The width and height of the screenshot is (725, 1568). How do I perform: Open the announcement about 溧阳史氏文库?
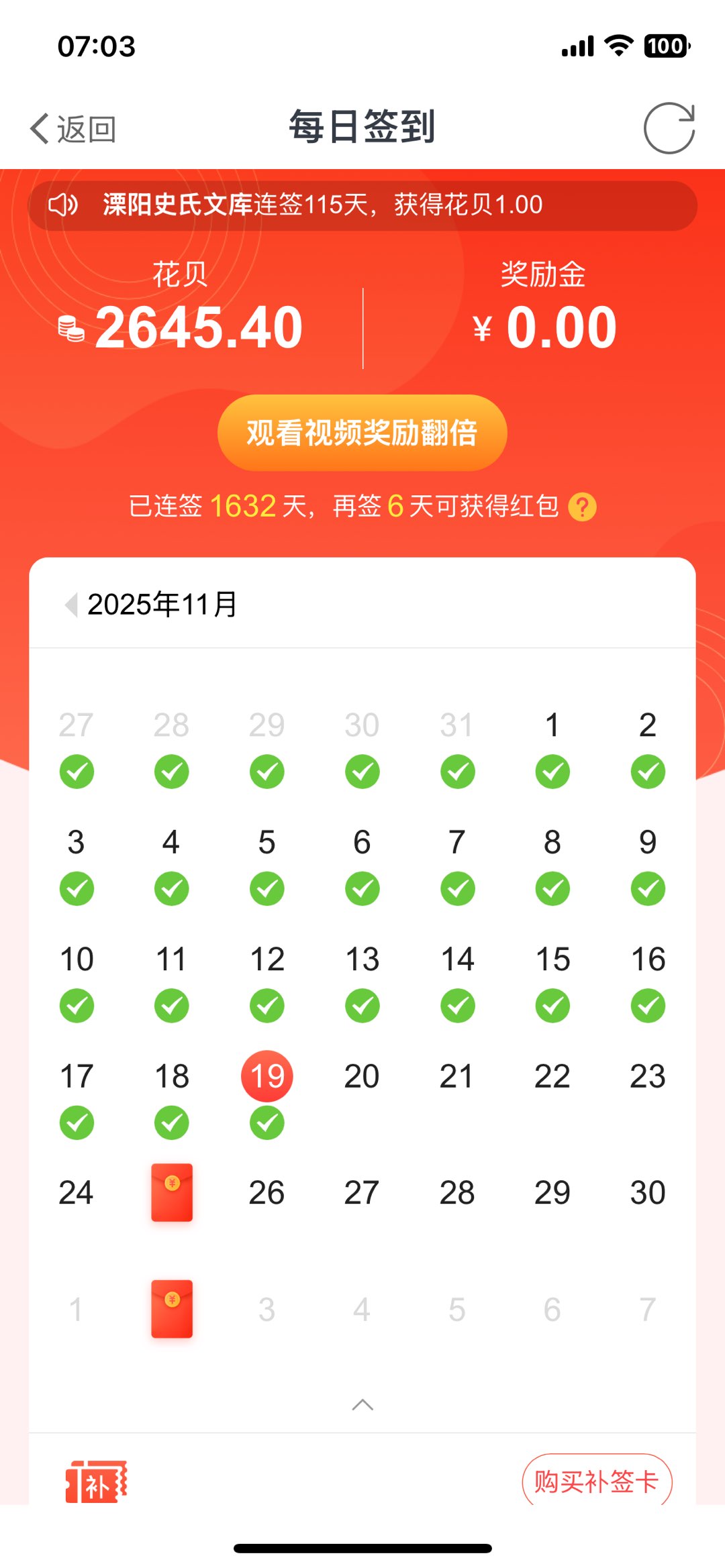[x=362, y=205]
